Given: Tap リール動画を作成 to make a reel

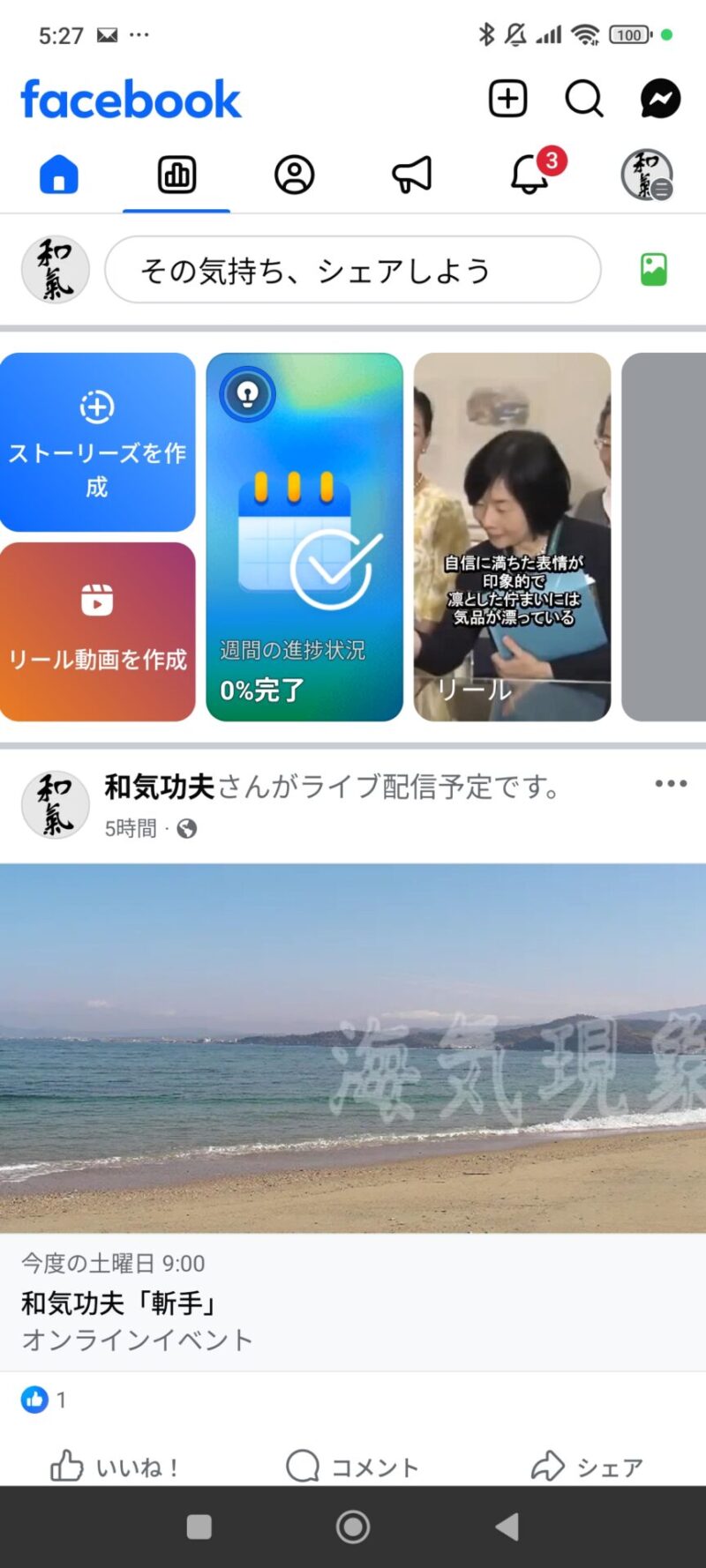Looking at the screenshot, I should click(x=97, y=631).
